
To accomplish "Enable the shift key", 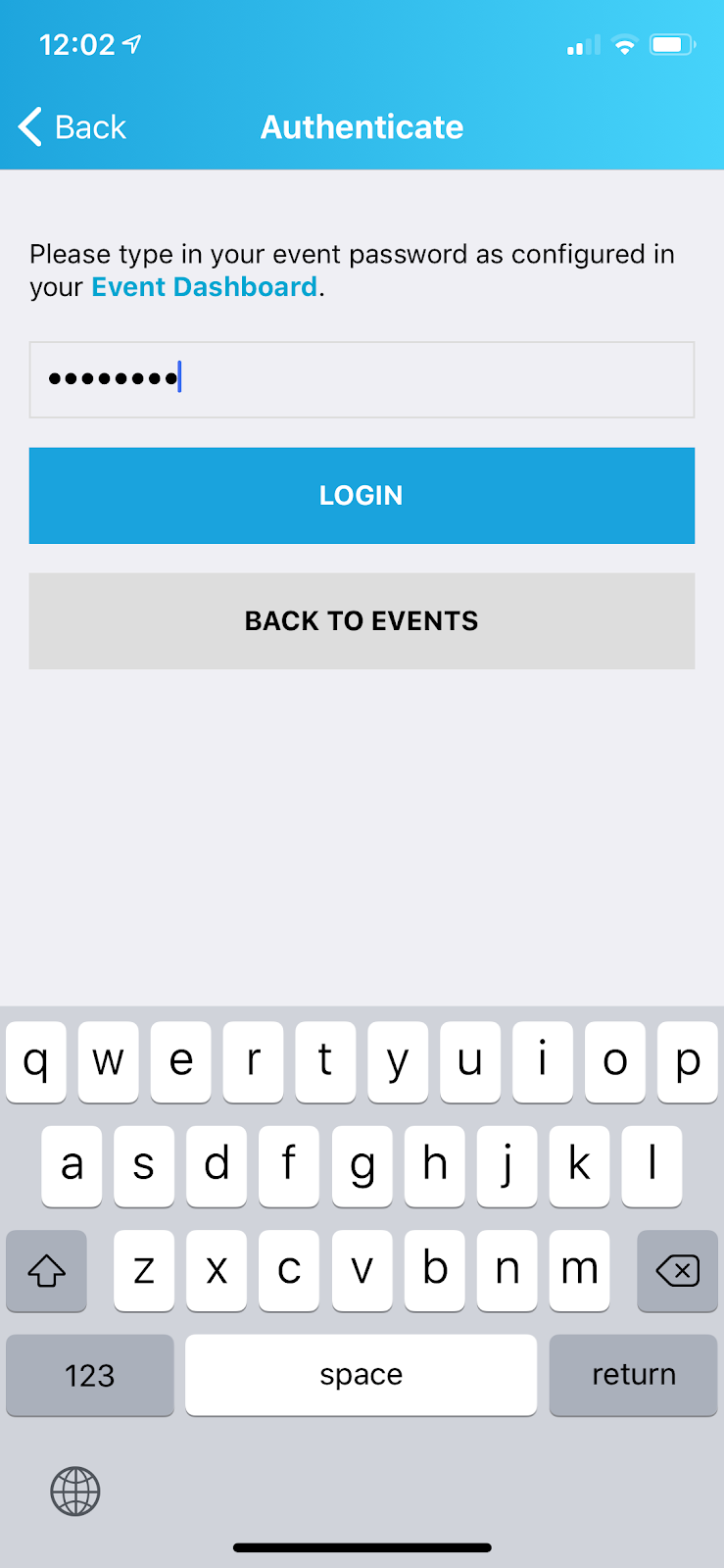I will click(x=46, y=1271).
